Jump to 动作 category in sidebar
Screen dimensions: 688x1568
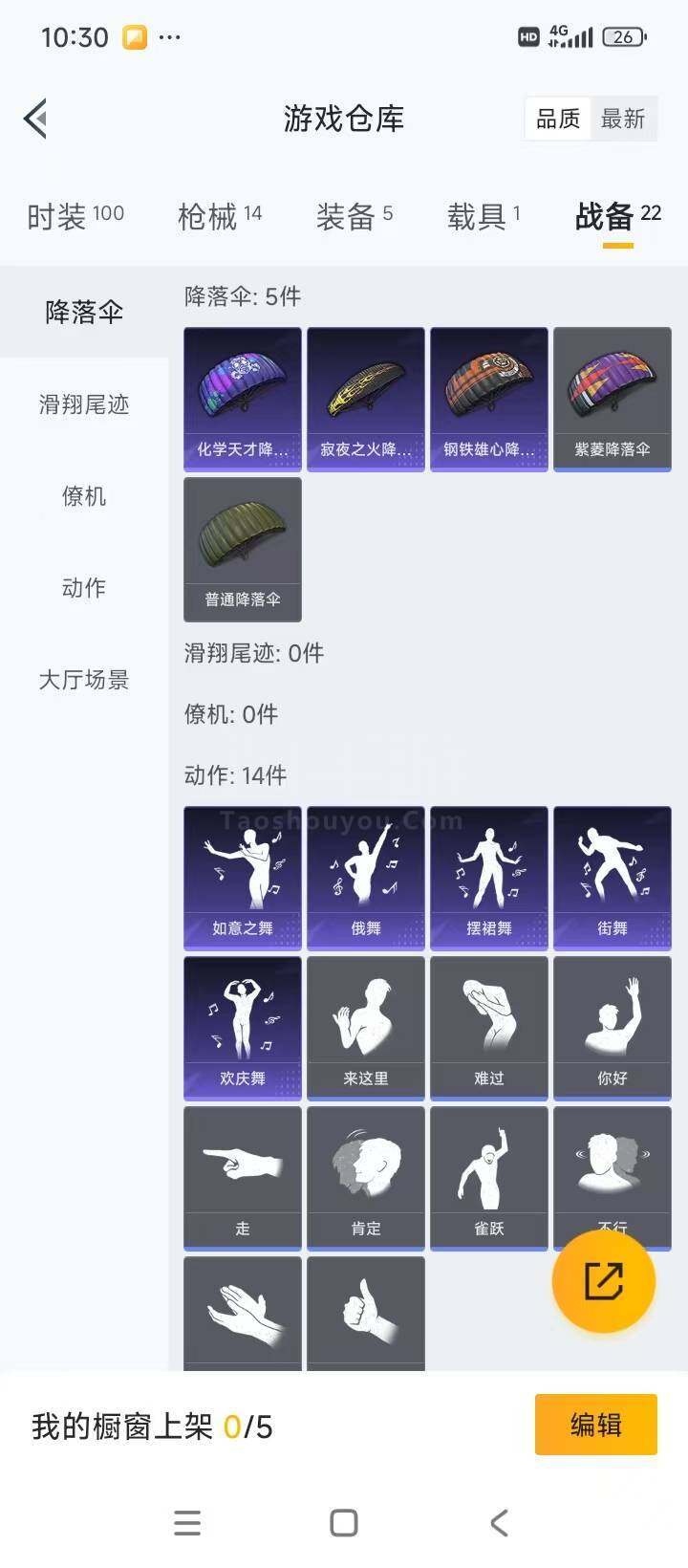84,588
